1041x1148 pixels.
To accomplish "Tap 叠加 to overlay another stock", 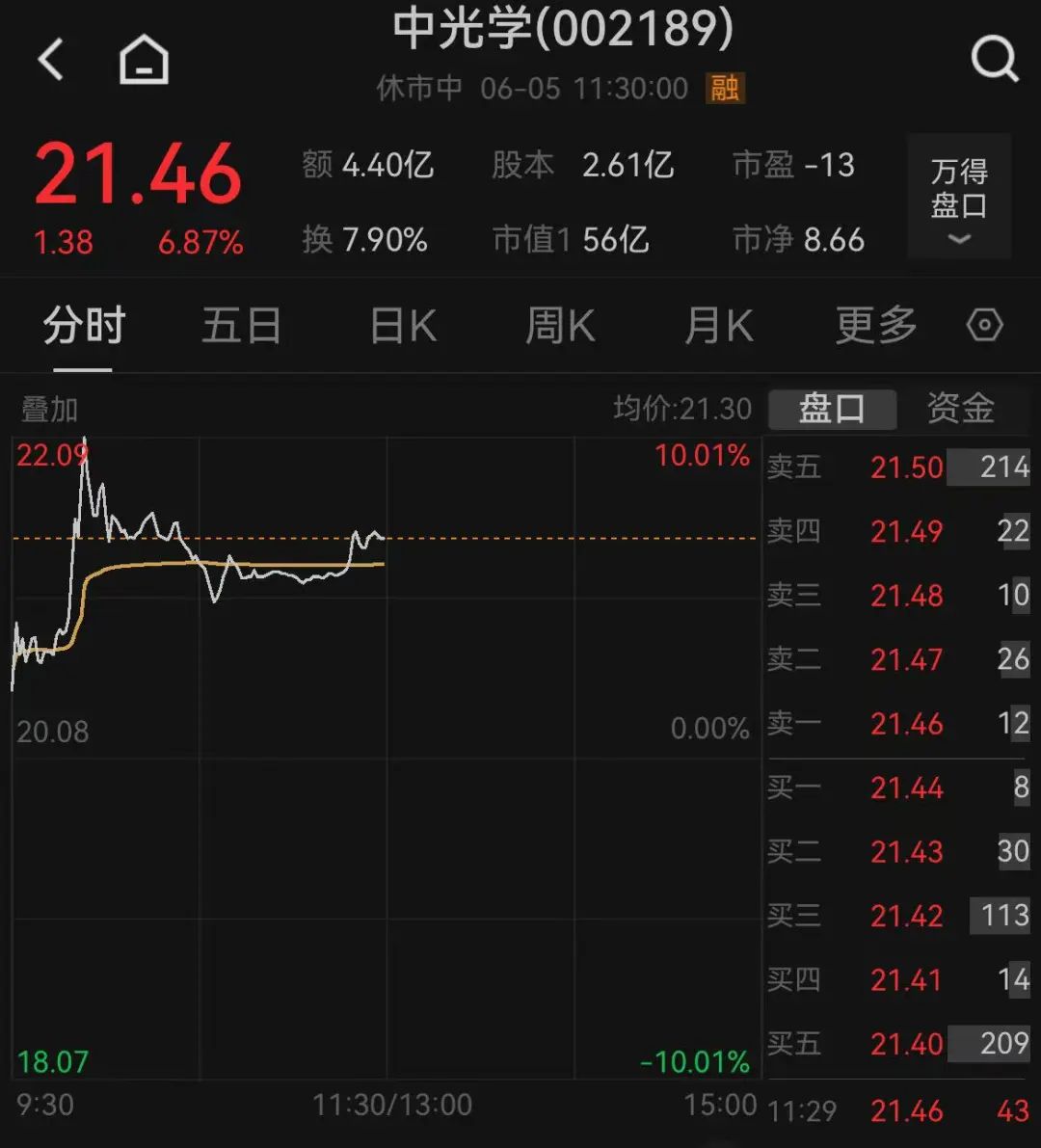I will click(49, 410).
